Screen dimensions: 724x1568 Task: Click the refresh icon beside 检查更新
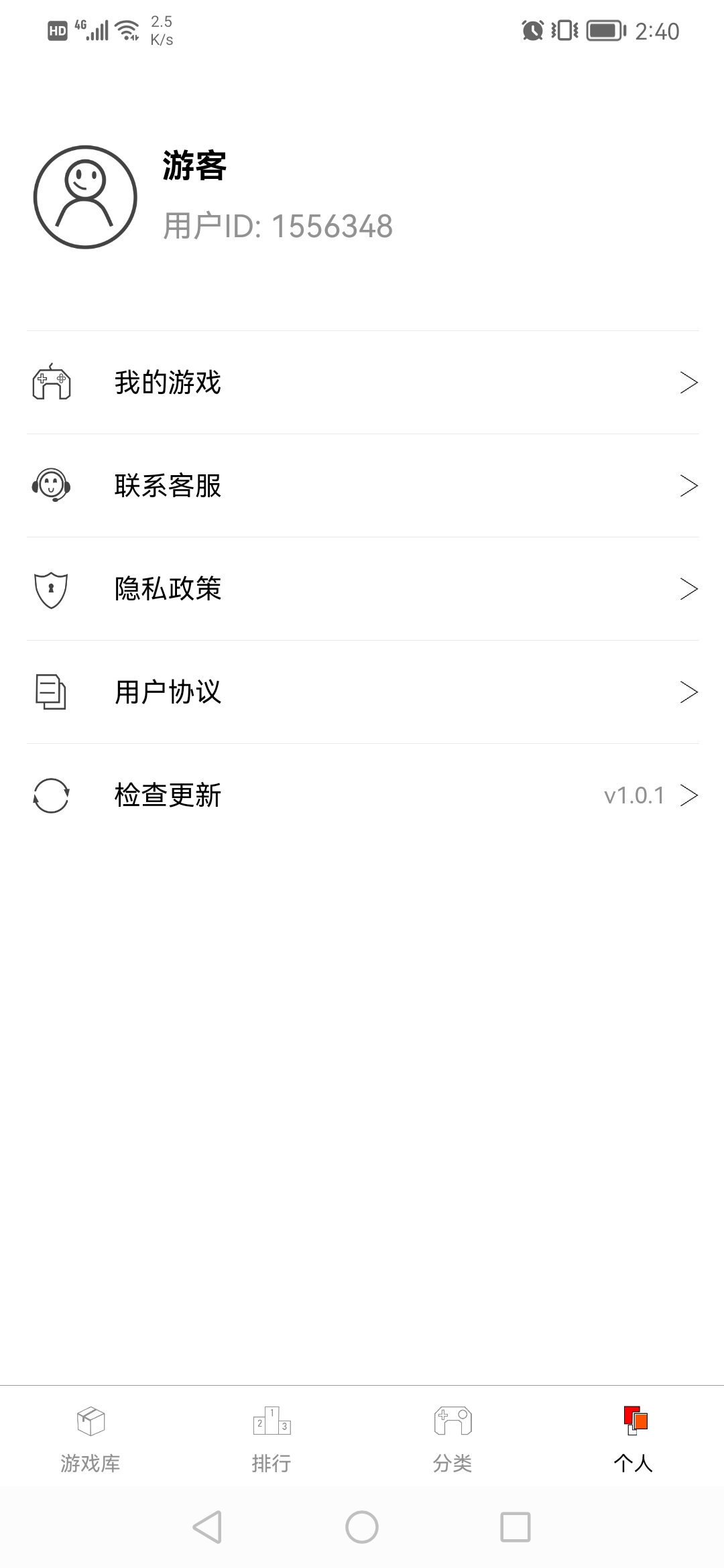pos(50,796)
